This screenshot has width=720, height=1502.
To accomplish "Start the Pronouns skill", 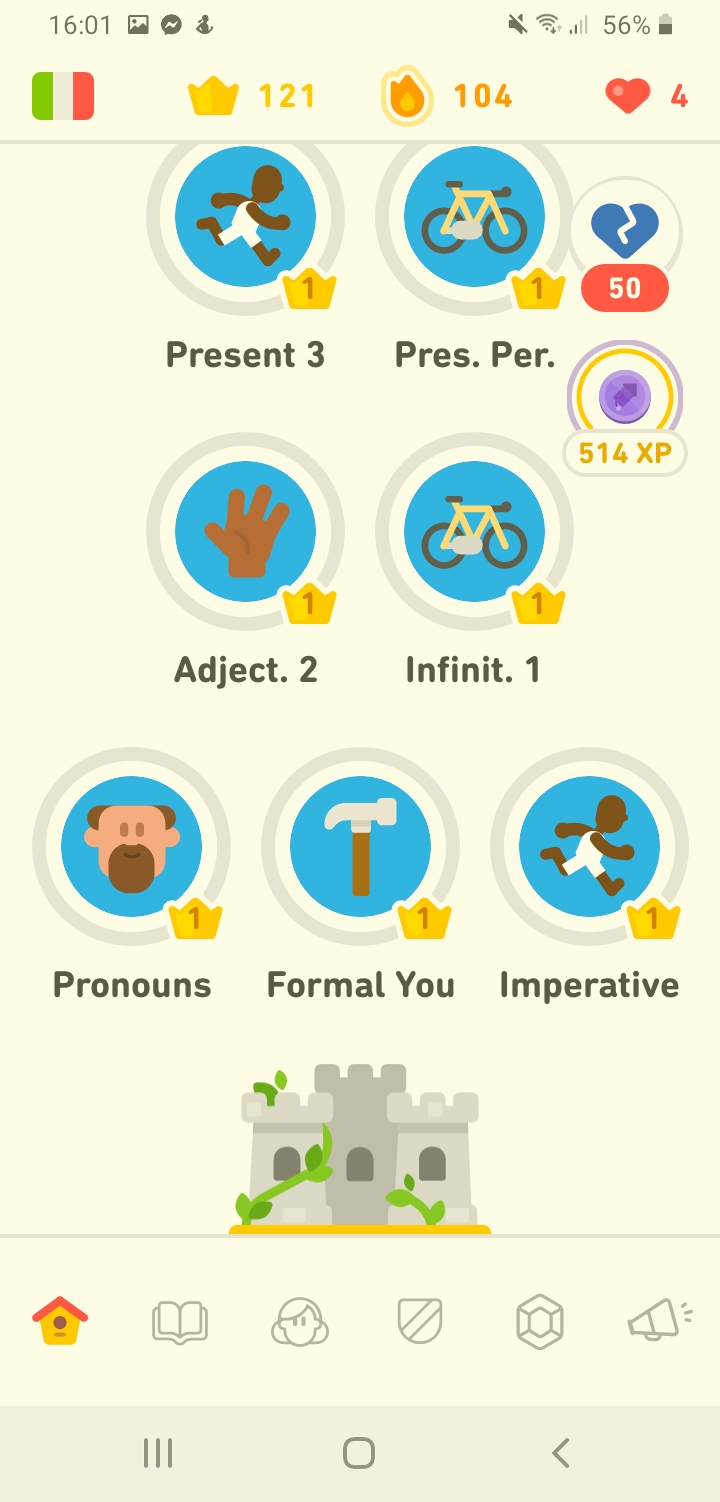I will pos(131,846).
